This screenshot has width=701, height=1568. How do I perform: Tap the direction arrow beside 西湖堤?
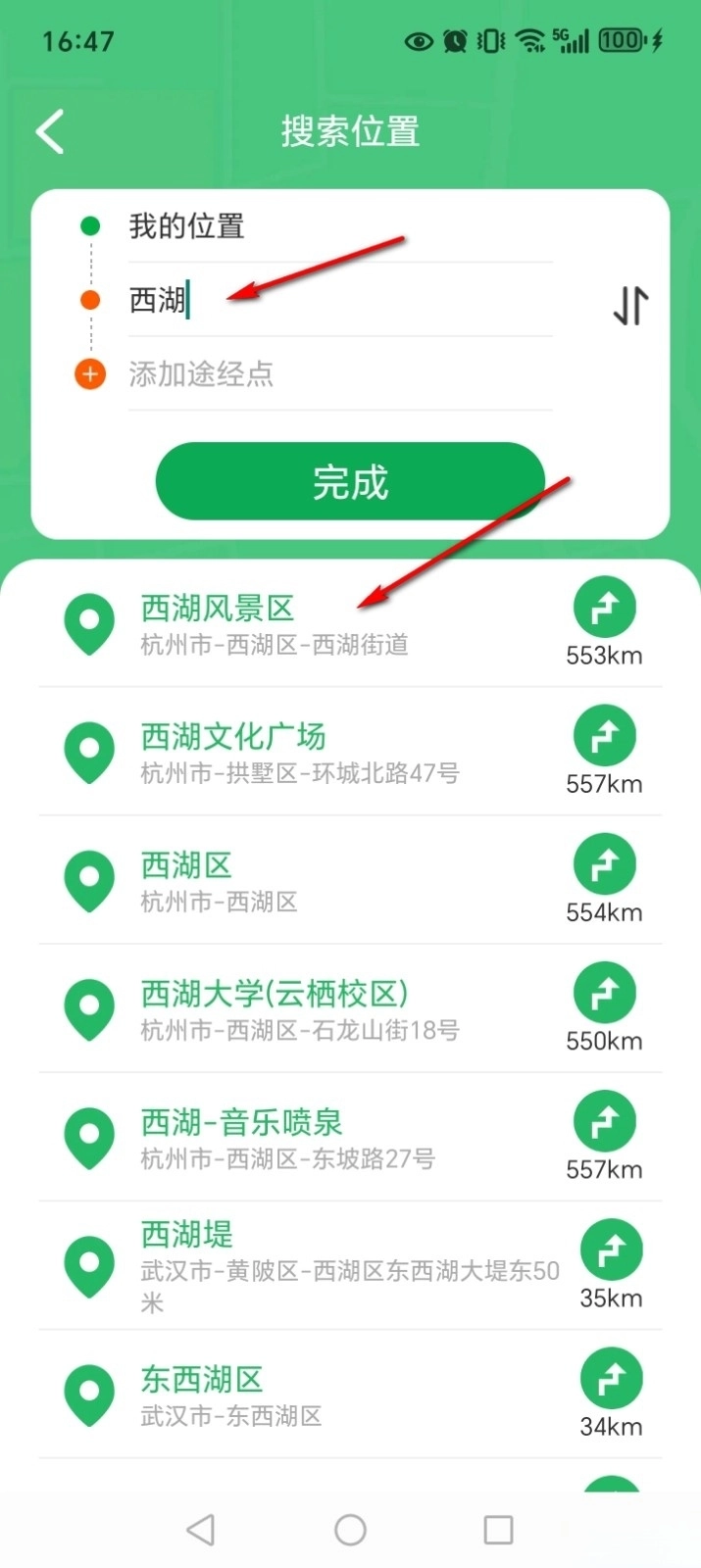(611, 1249)
